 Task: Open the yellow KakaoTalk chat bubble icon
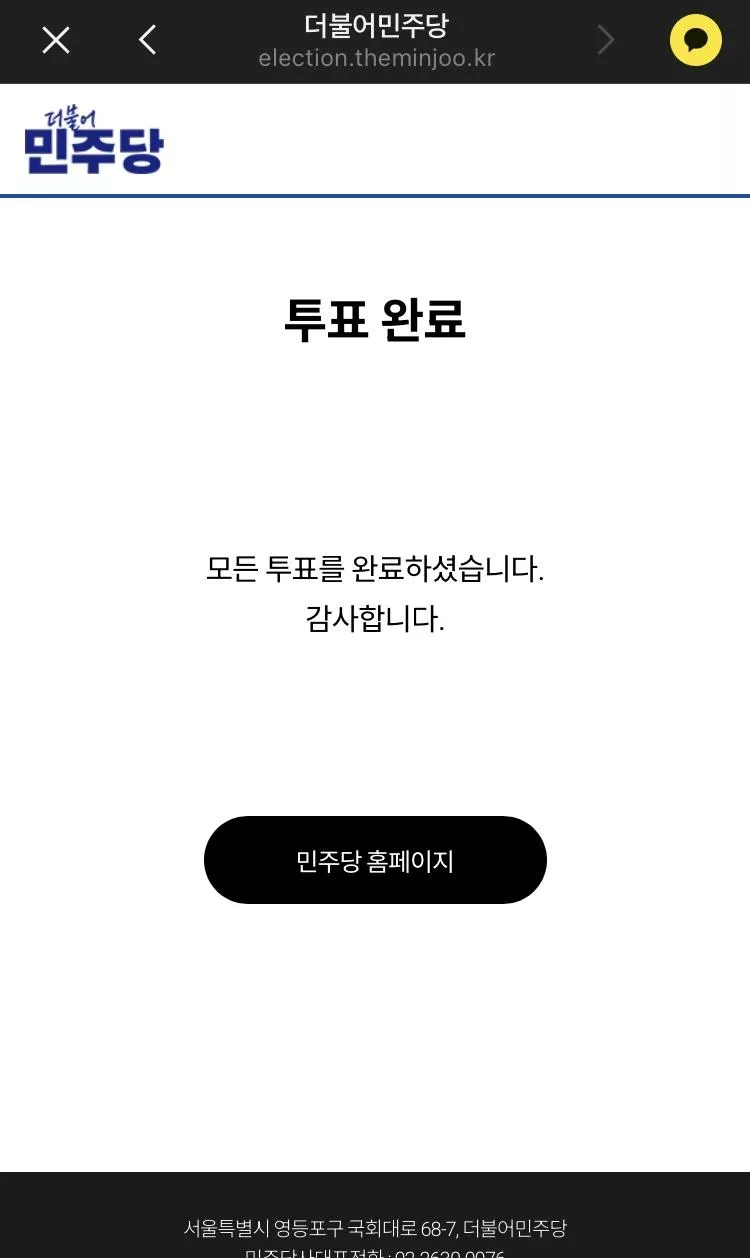point(696,40)
